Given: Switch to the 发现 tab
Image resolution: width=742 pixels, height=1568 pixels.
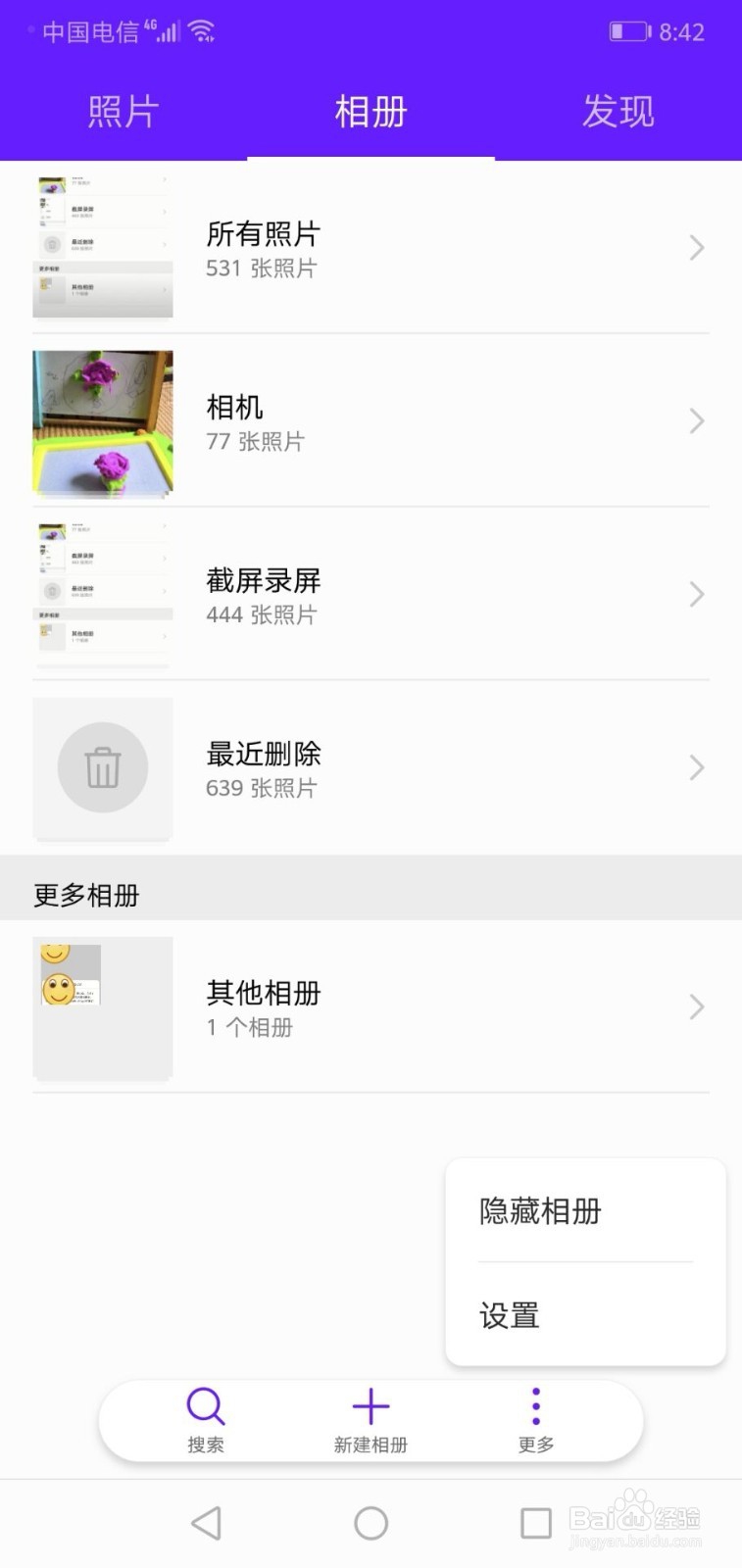Looking at the screenshot, I should (x=618, y=111).
